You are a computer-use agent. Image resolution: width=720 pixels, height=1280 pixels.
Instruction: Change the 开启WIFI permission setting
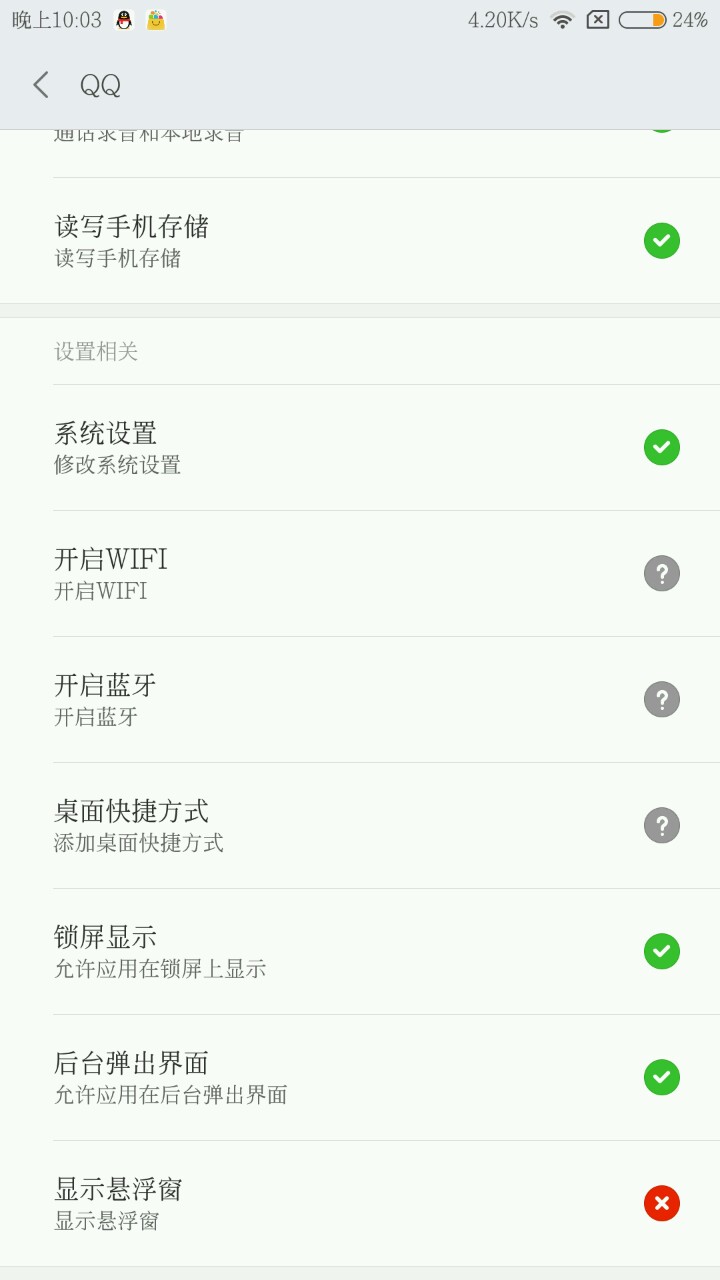coord(360,573)
